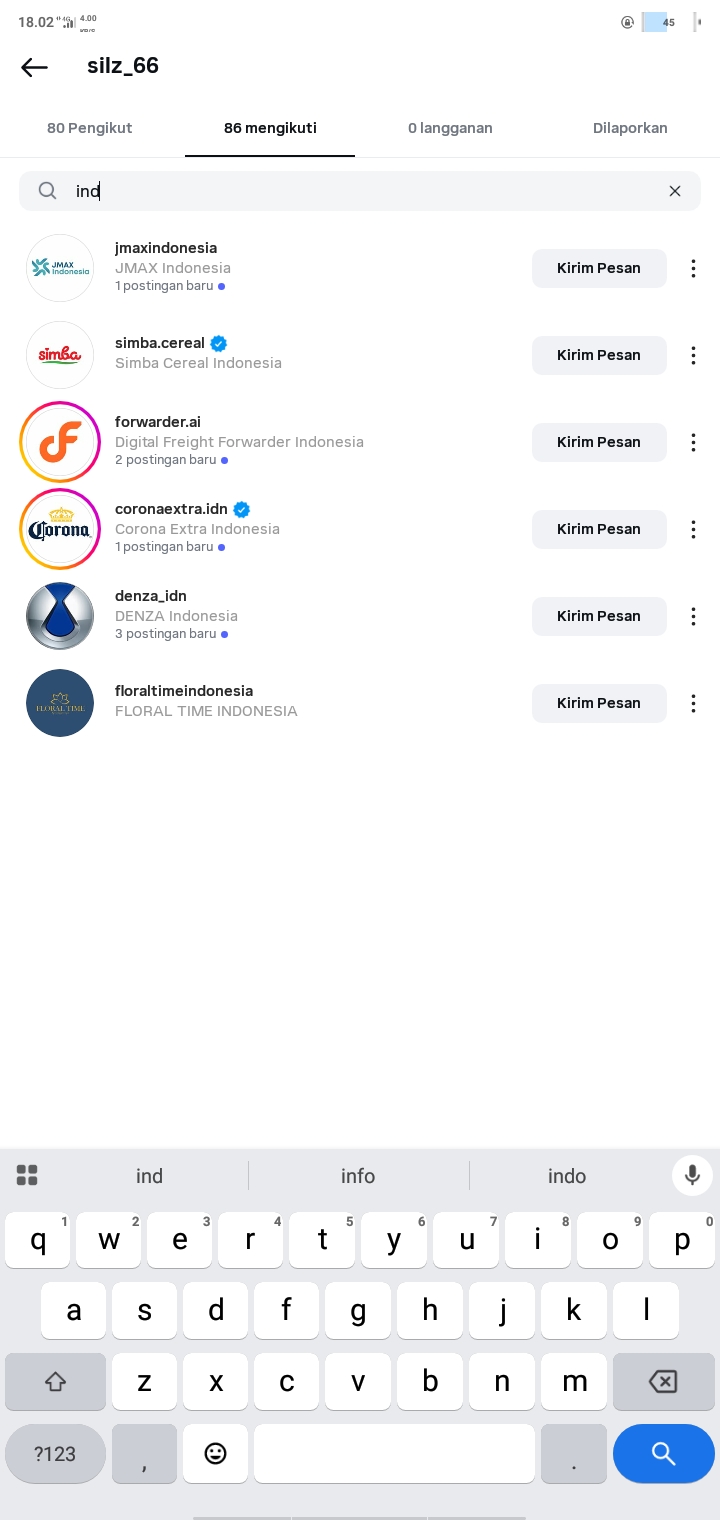The image size is (720, 1520).
Task: Clear the search text with X
Action: (x=675, y=191)
